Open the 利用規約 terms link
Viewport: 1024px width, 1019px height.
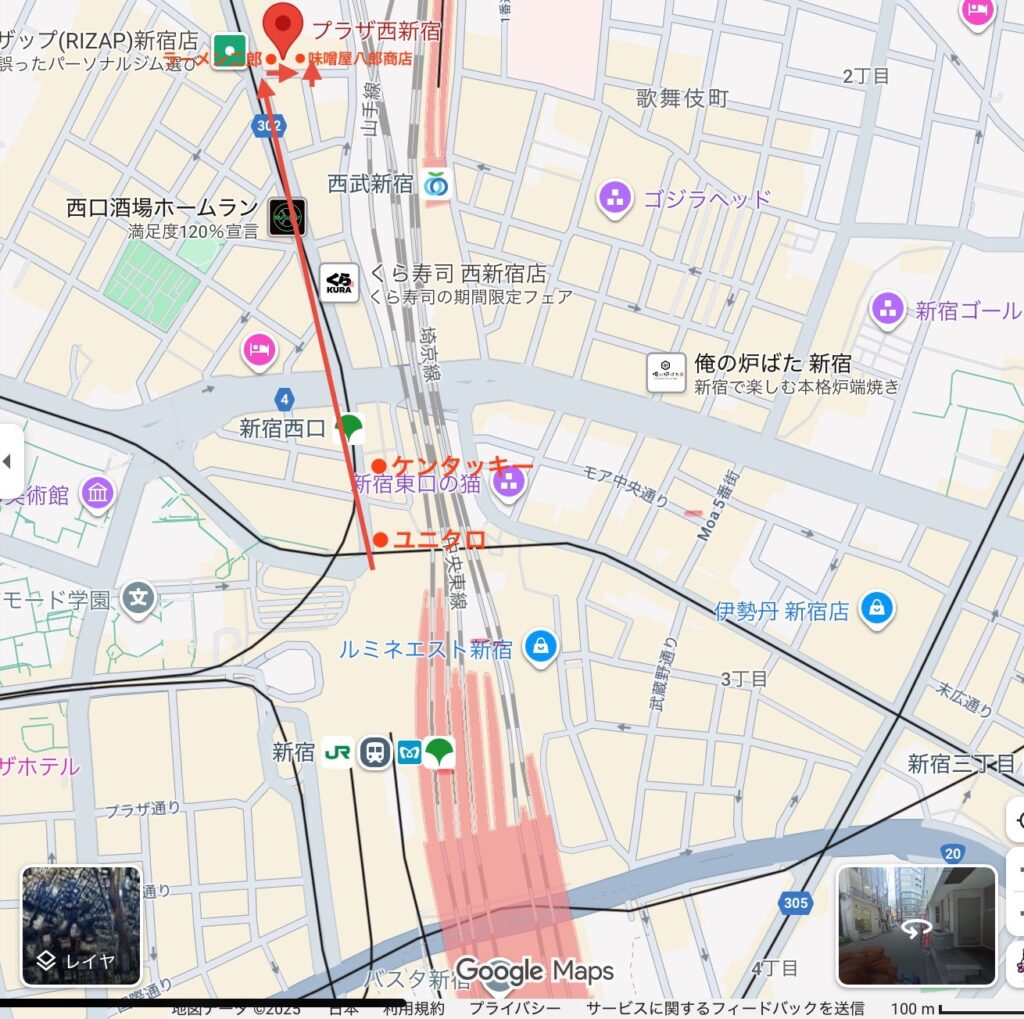point(414,1008)
